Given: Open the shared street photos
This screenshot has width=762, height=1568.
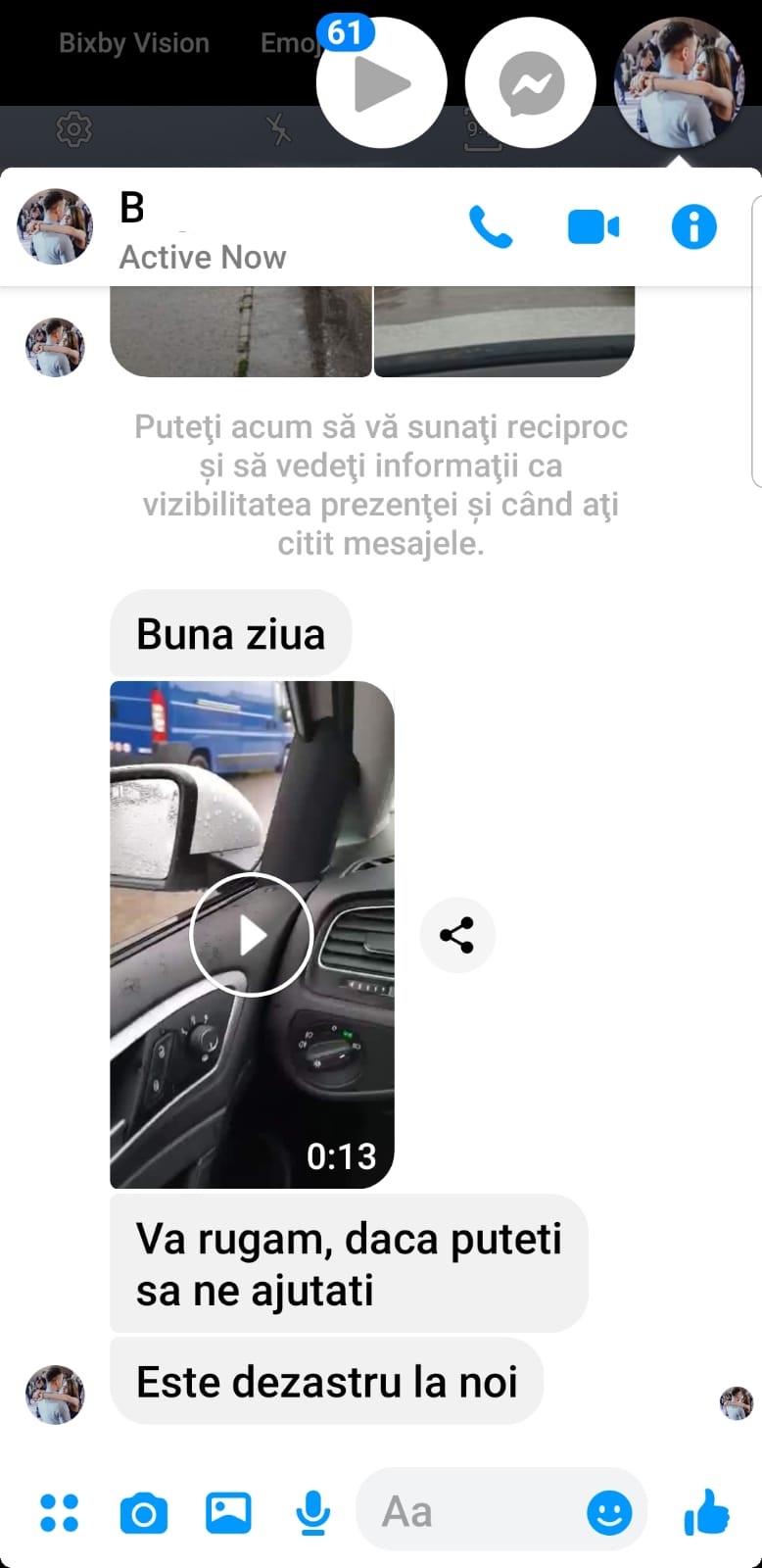Looking at the screenshot, I should [x=372, y=331].
